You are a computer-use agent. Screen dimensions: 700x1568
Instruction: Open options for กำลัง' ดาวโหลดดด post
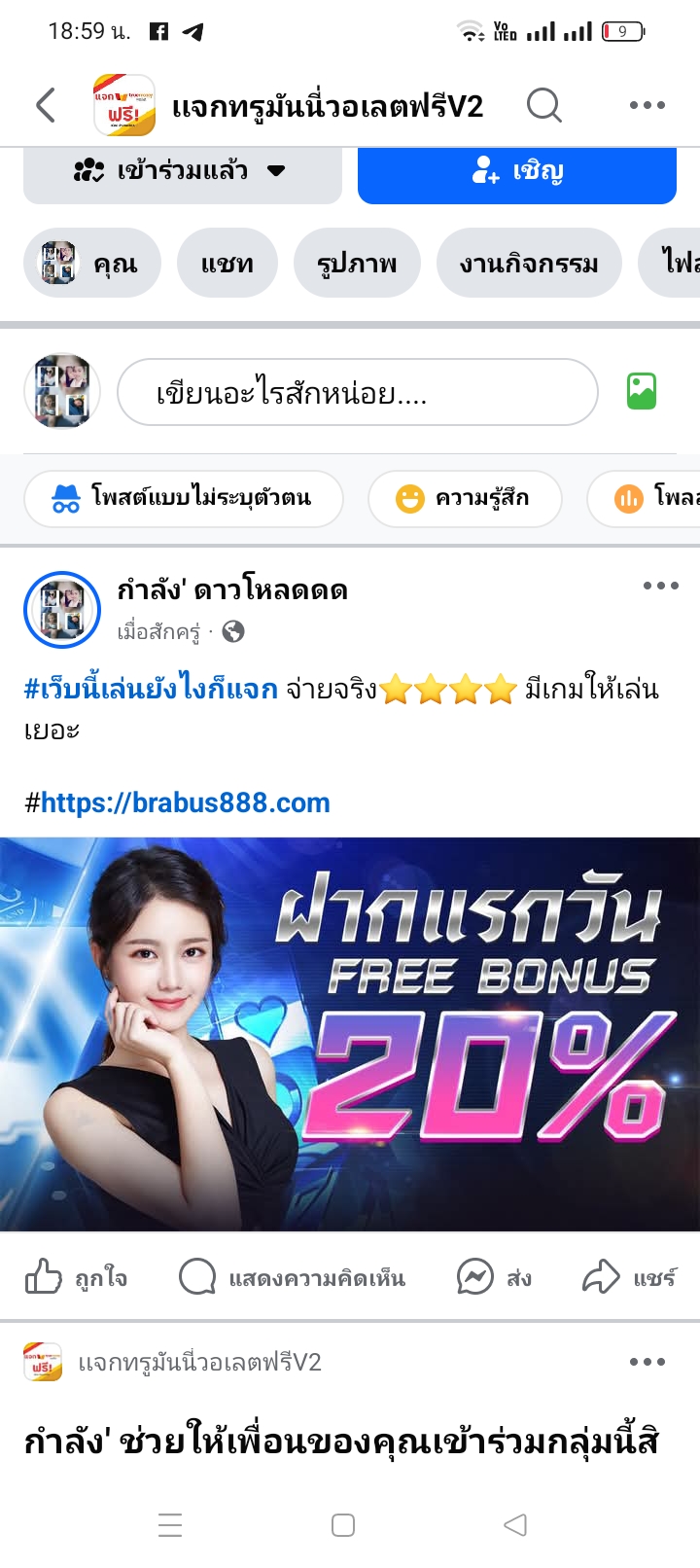[660, 586]
